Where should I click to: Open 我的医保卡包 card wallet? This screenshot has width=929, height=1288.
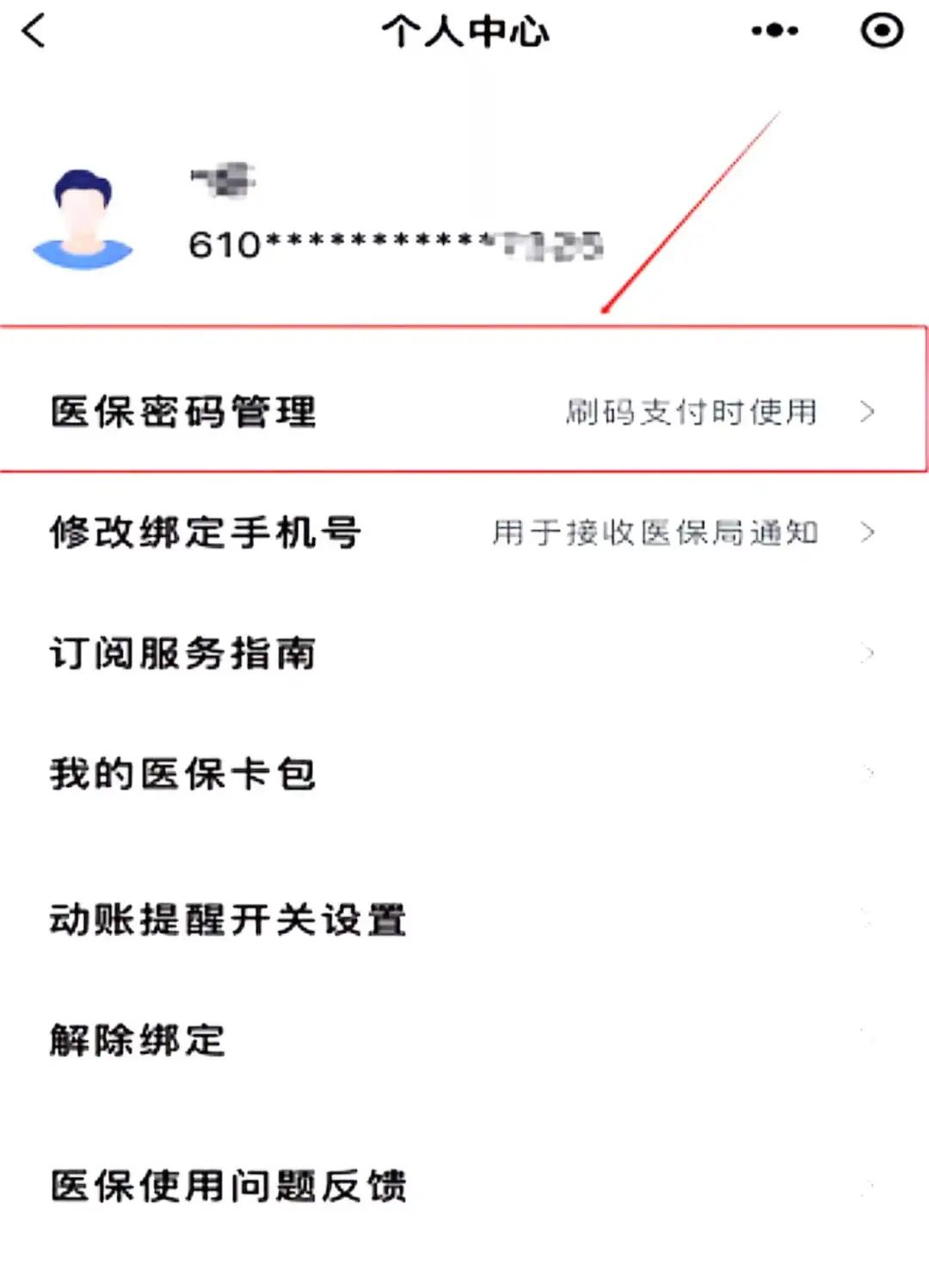point(182,775)
